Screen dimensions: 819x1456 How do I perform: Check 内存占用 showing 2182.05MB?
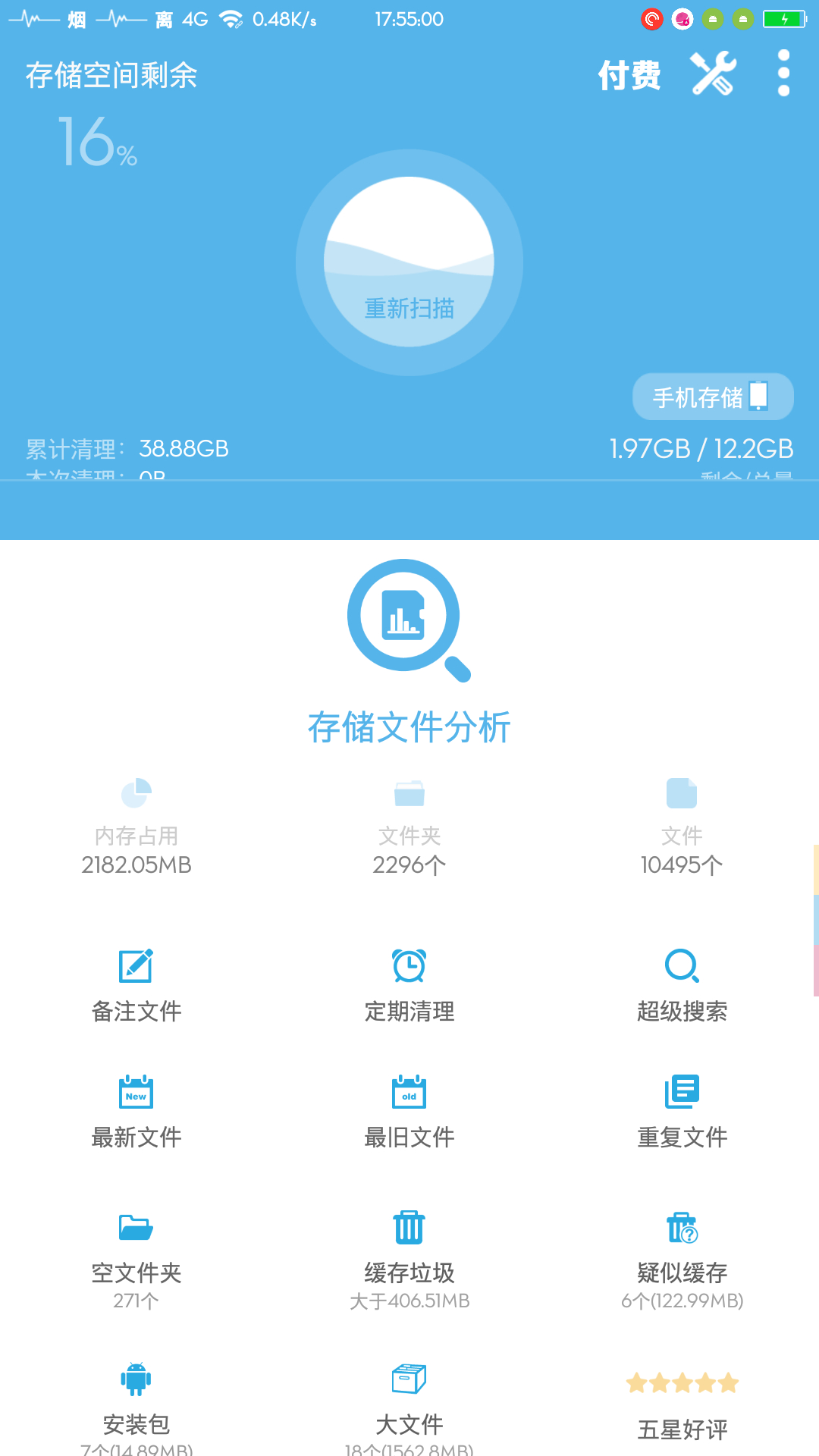(136, 827)
